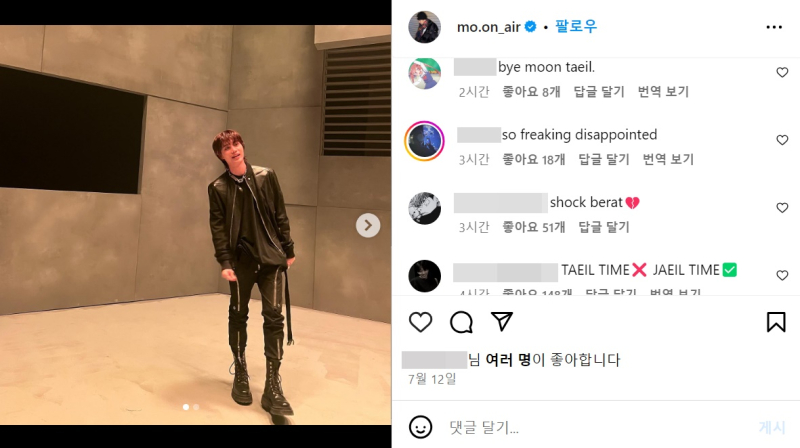
Task: Bookmark this post
Action: 776,322
